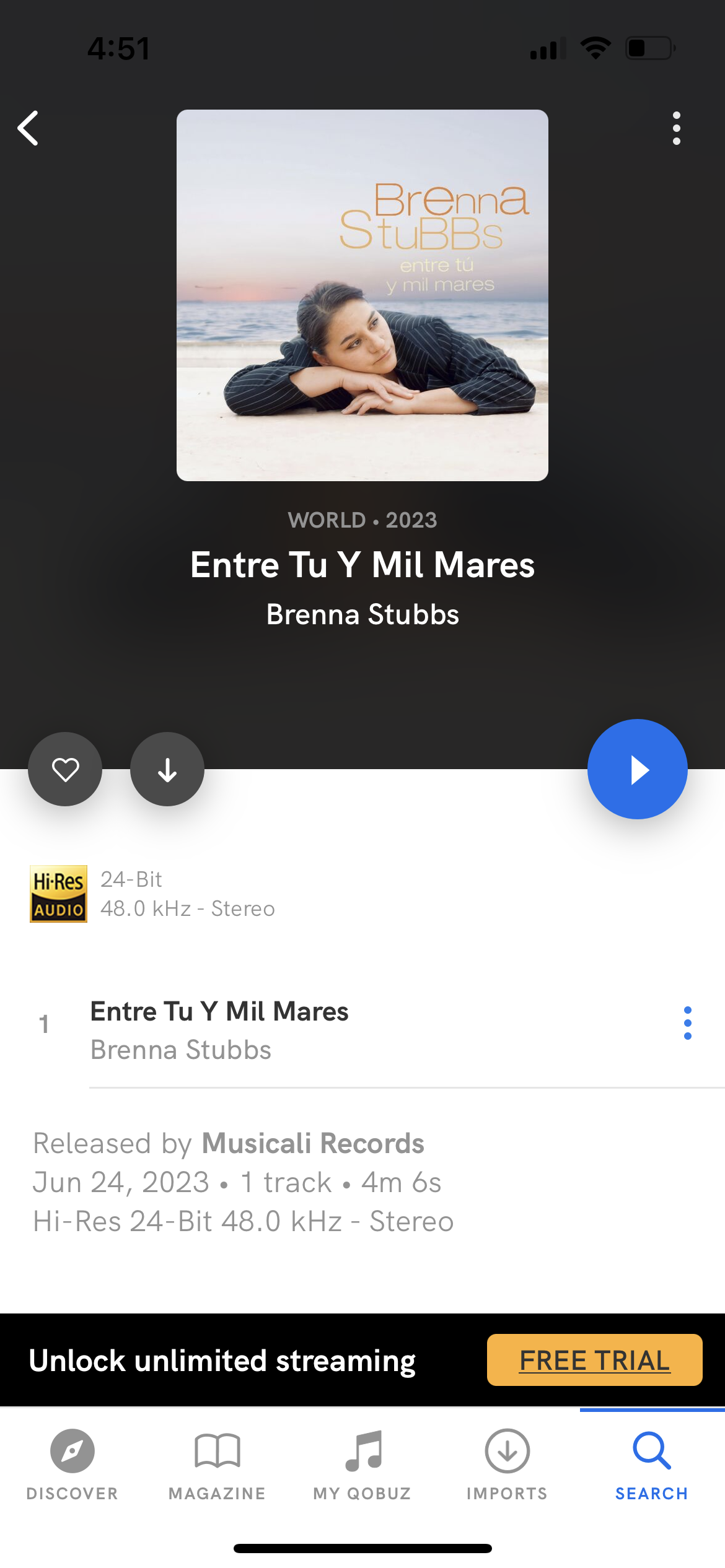
Task: Switch to the Magazine tab
Action: coord(217,1465)
